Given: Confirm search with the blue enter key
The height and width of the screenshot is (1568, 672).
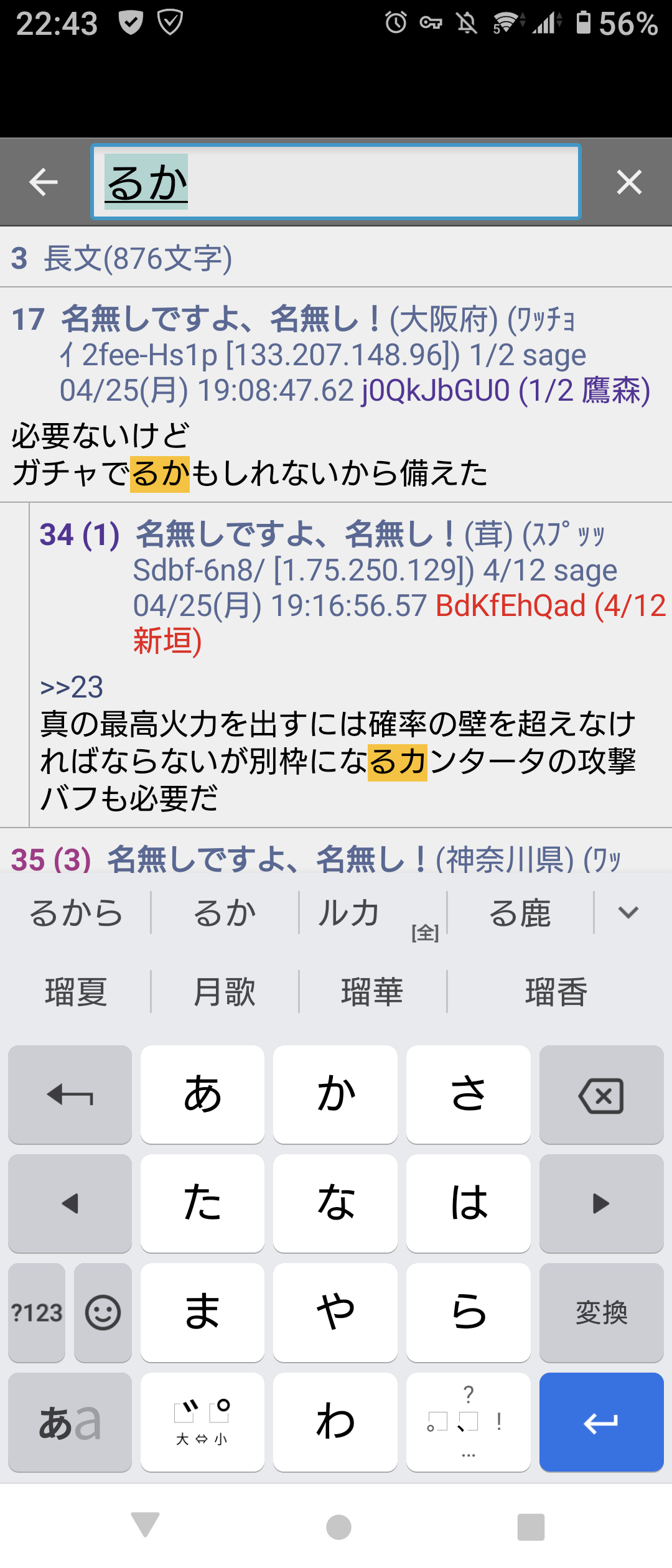Looking at the screenshot, I should click(601, 1422).
